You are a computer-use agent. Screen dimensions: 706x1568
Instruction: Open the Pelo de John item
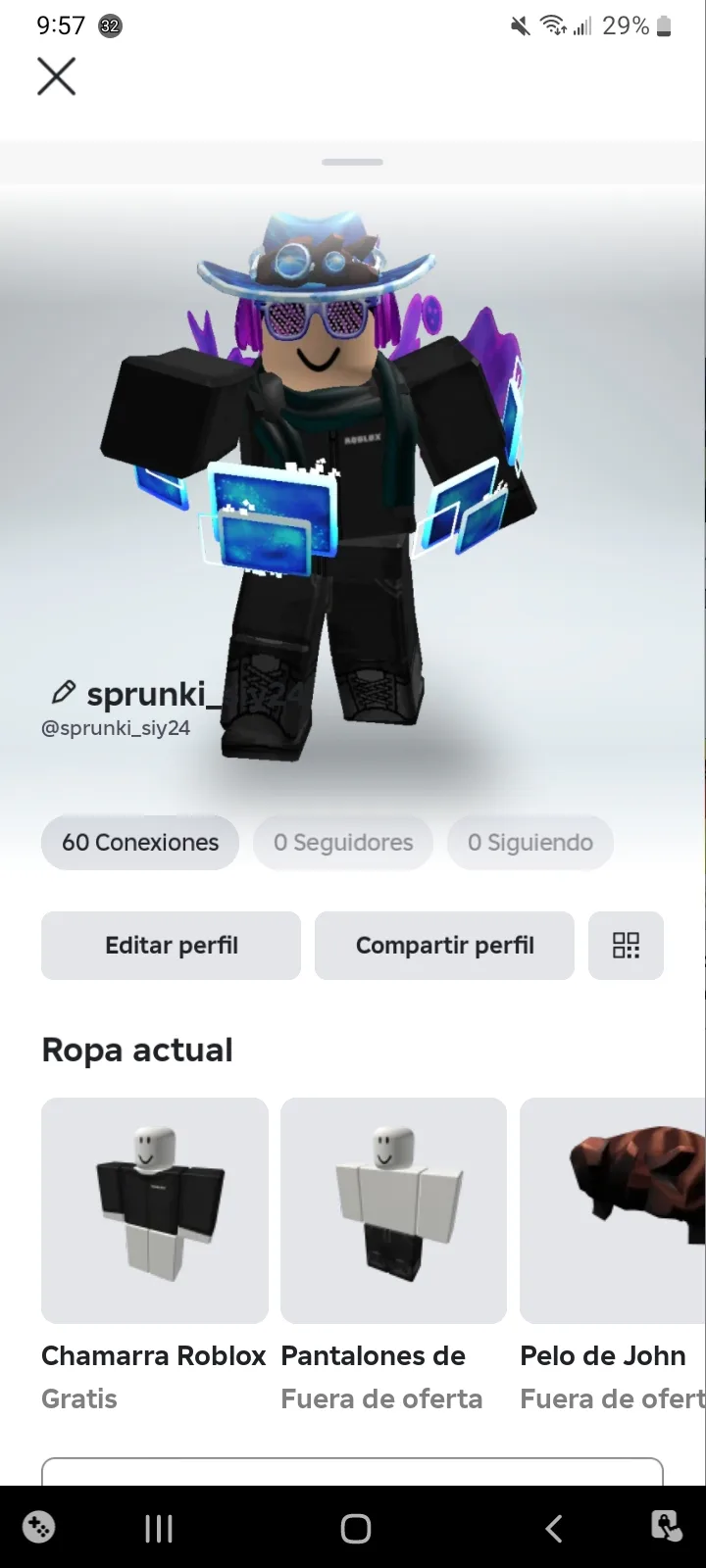613,1210
